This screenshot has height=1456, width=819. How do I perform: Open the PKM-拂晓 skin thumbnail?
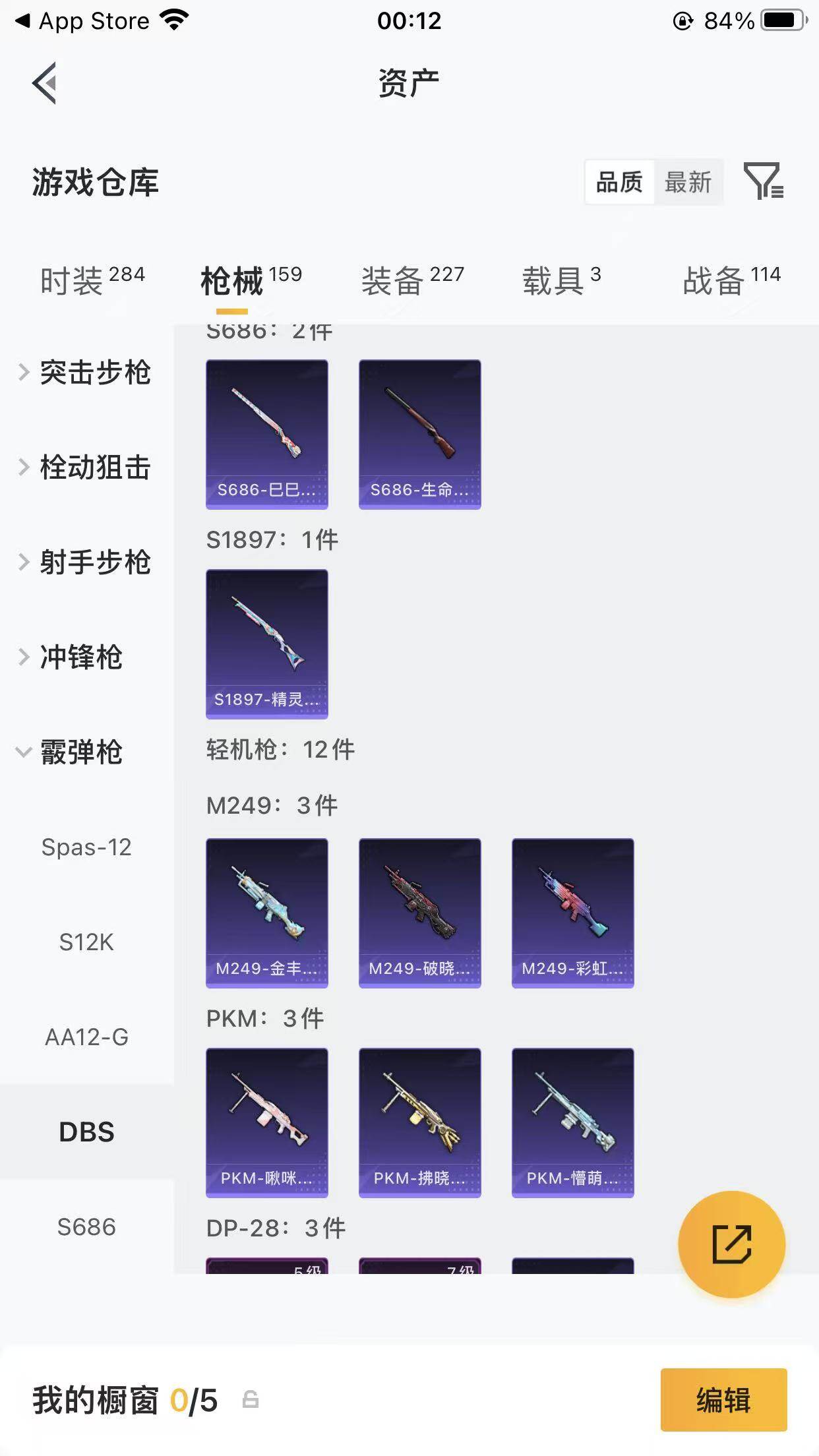pos(419,1123)
